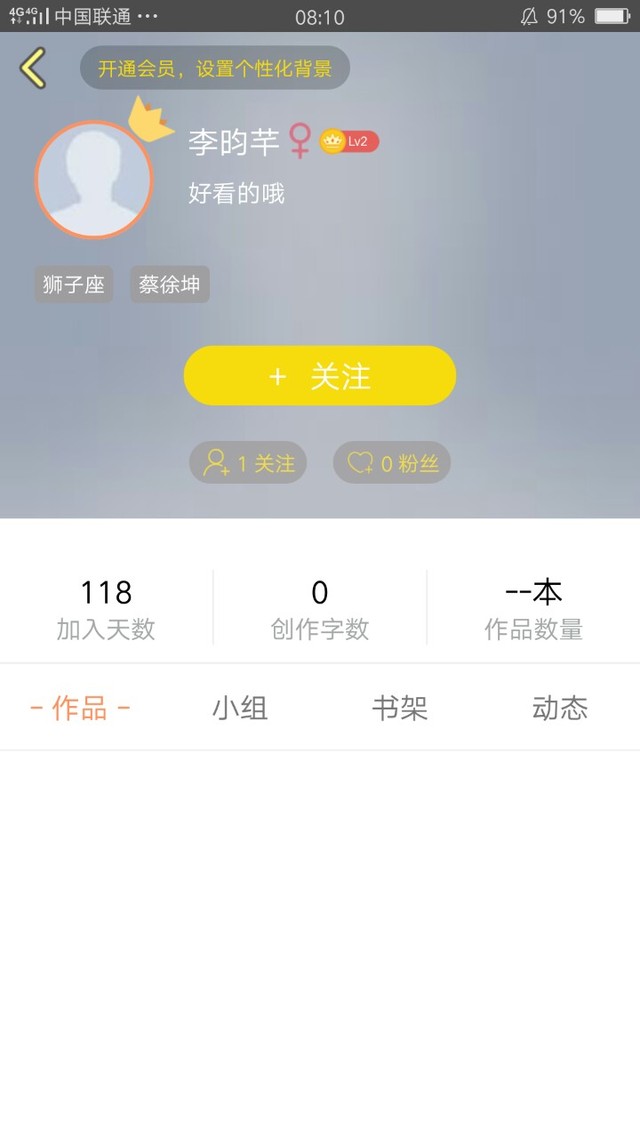The image size is (640, 1138).
Task: Go back using the yellow arrow
Action: (x=33, y=68)
